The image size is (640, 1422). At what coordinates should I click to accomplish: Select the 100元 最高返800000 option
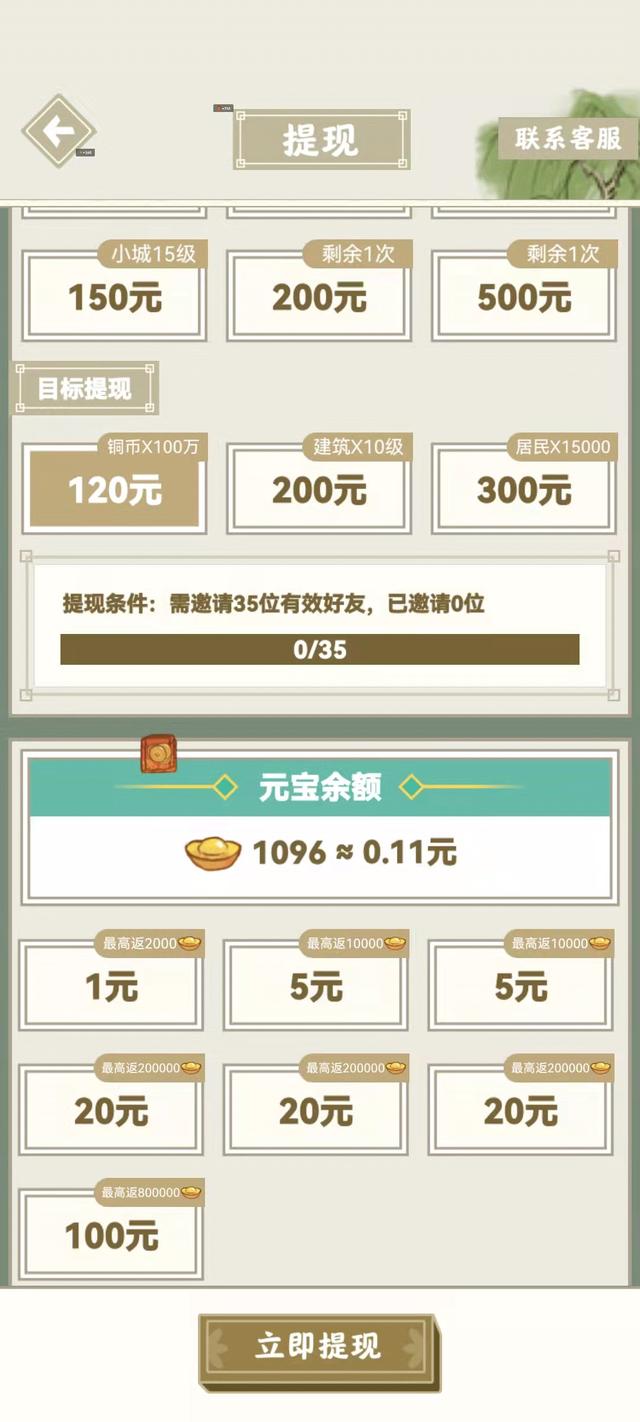point(111,1235)
